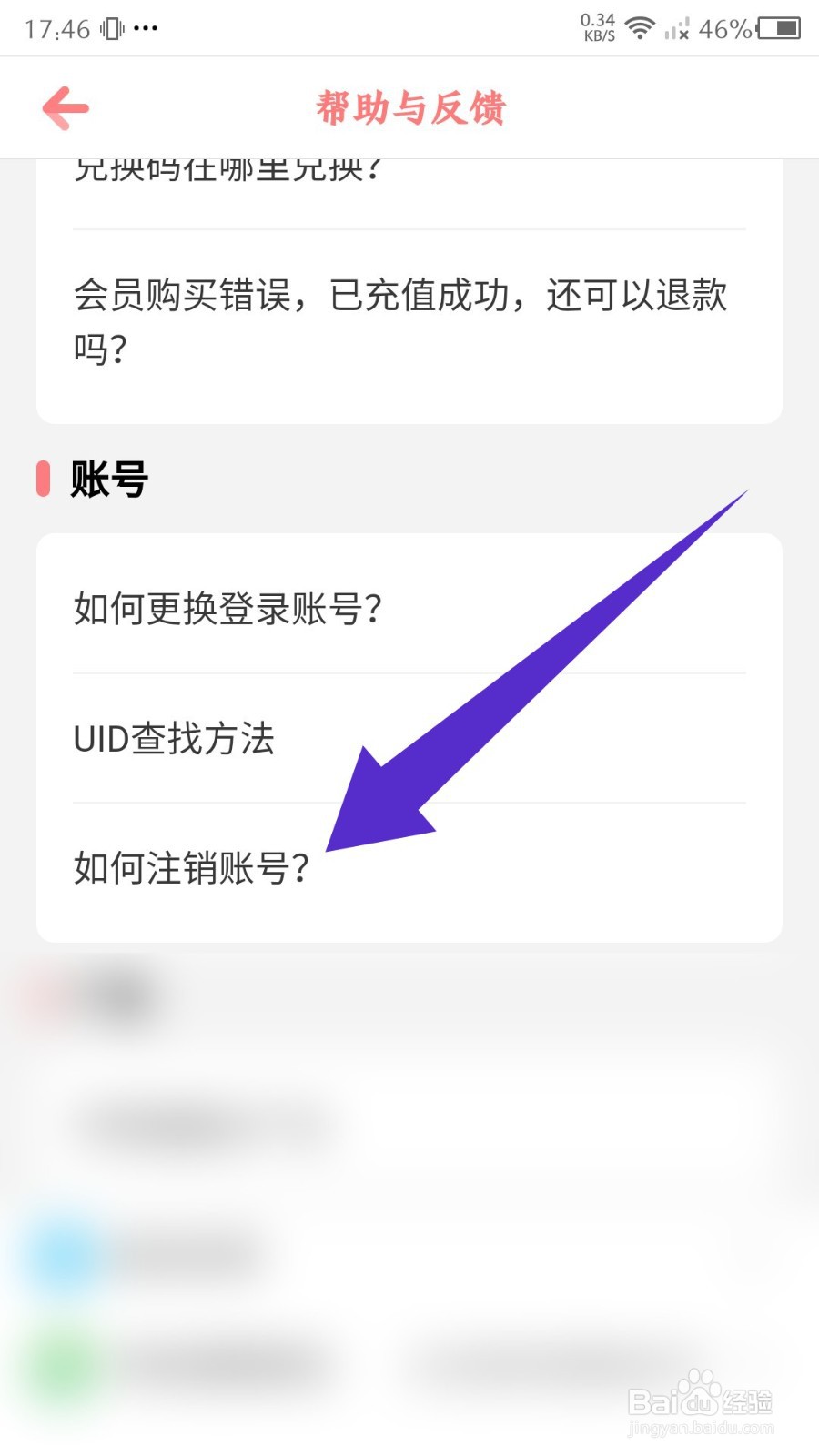The height and width of the screenshot is (1456, 819).
Task: Tap the Wi-Fi icon in the status bar
Action: (639, 27)
